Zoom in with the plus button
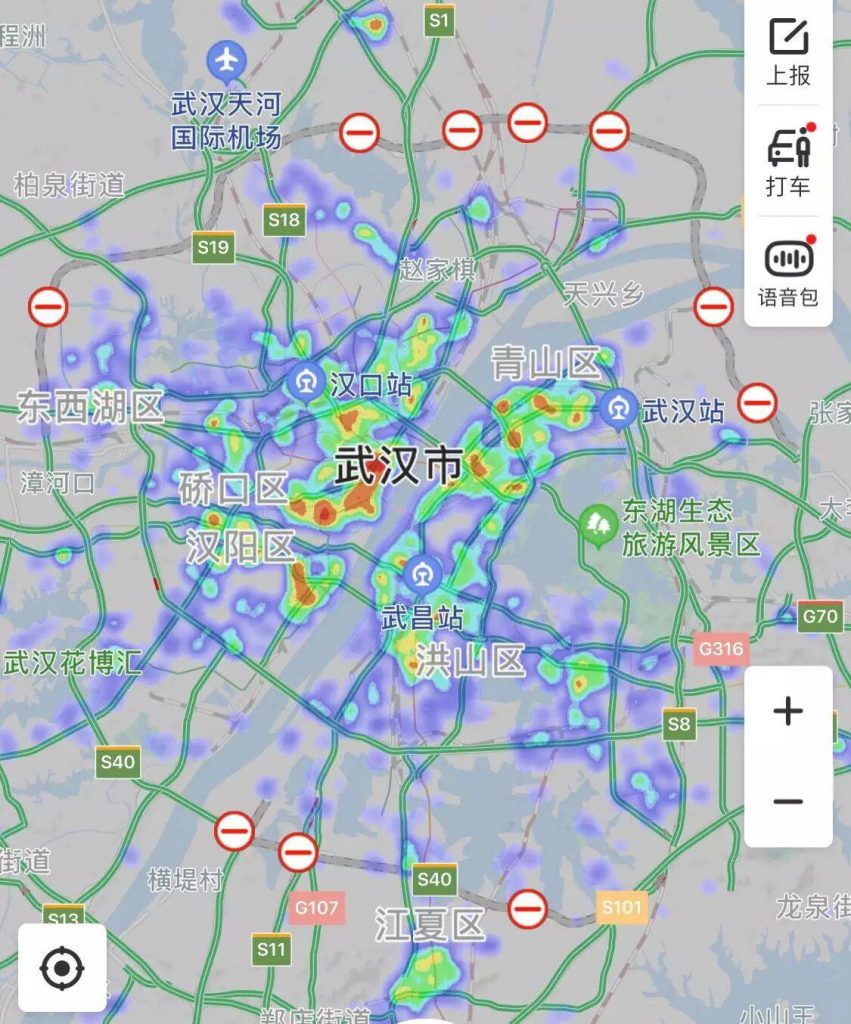 788,711
